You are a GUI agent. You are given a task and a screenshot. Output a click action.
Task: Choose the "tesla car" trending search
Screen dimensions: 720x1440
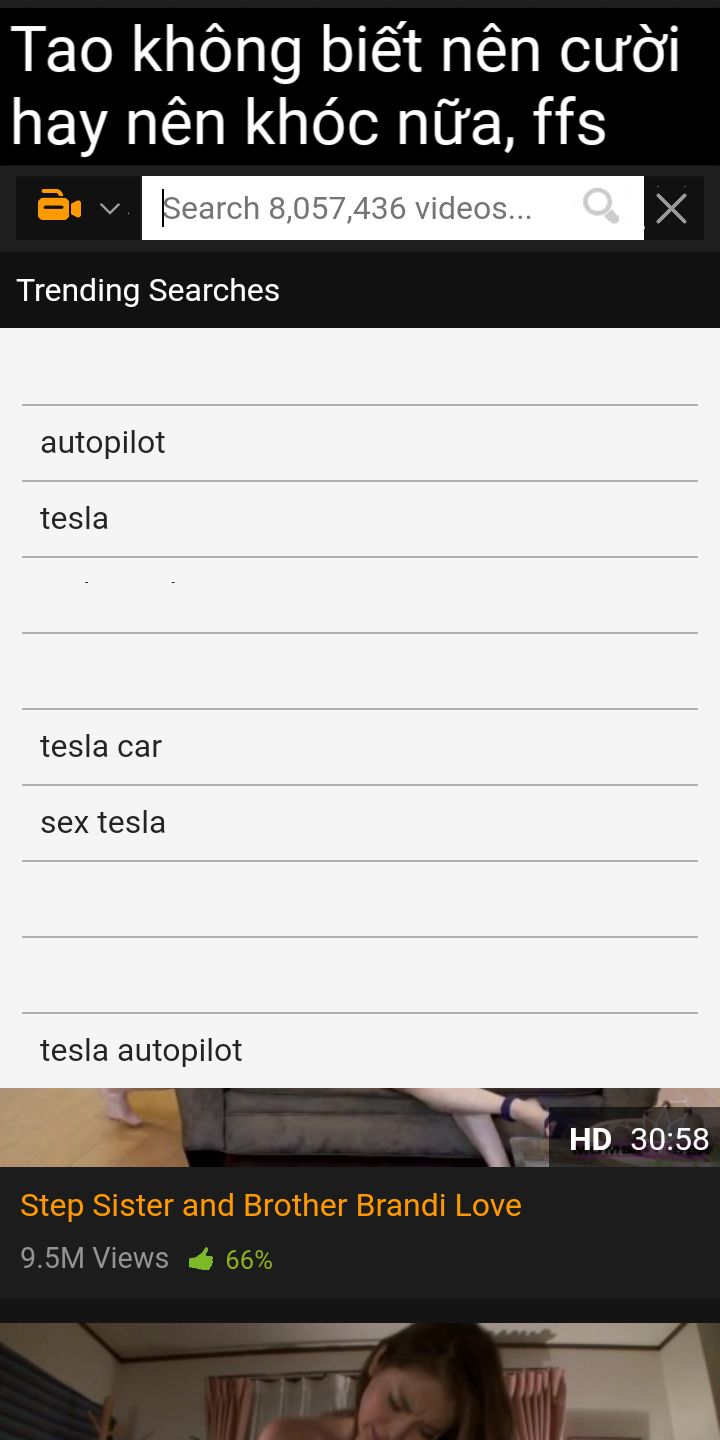[101, 746]
